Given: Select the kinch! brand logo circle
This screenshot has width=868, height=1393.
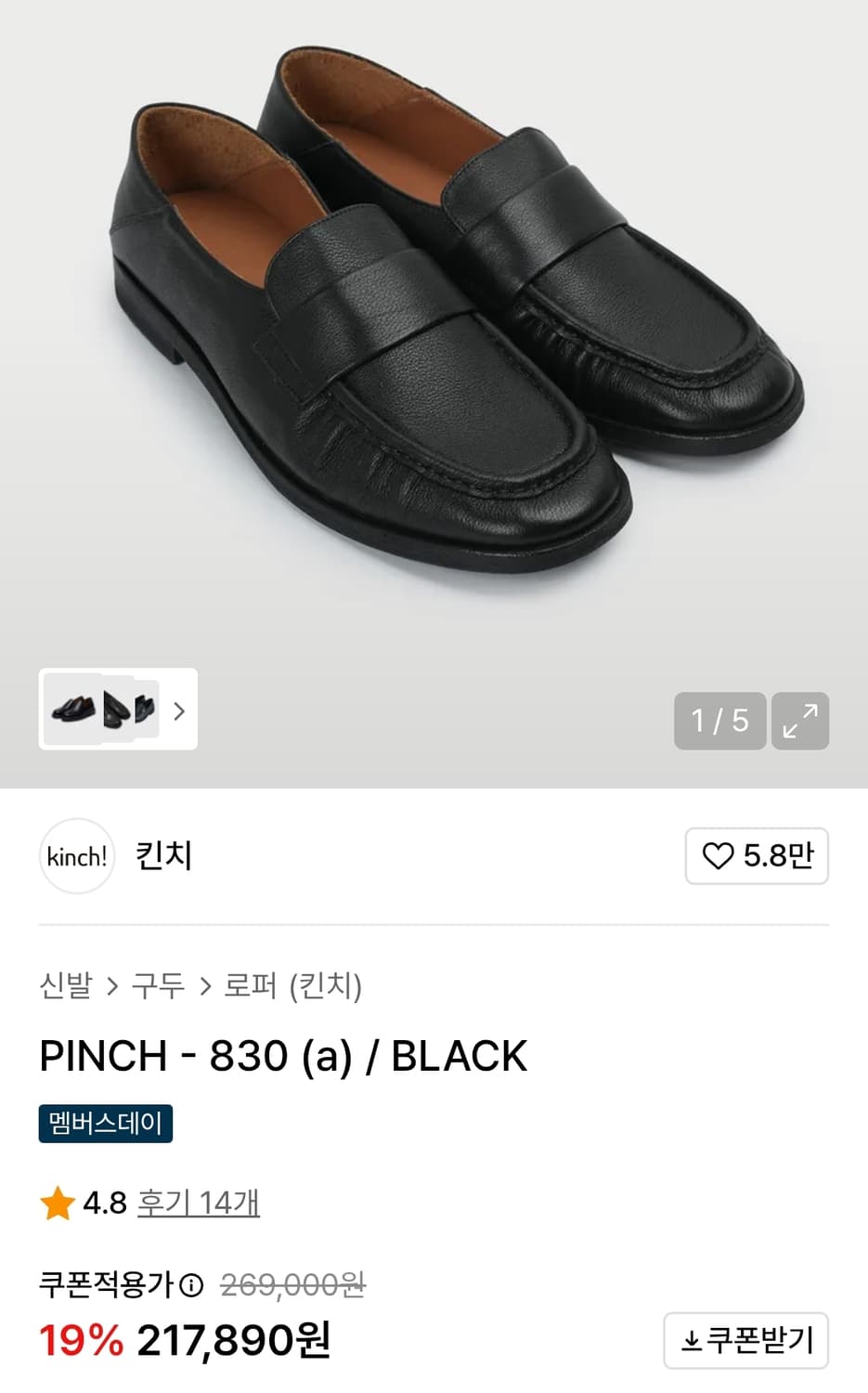Looking at the screenshot, I should [x=76, y=856].
